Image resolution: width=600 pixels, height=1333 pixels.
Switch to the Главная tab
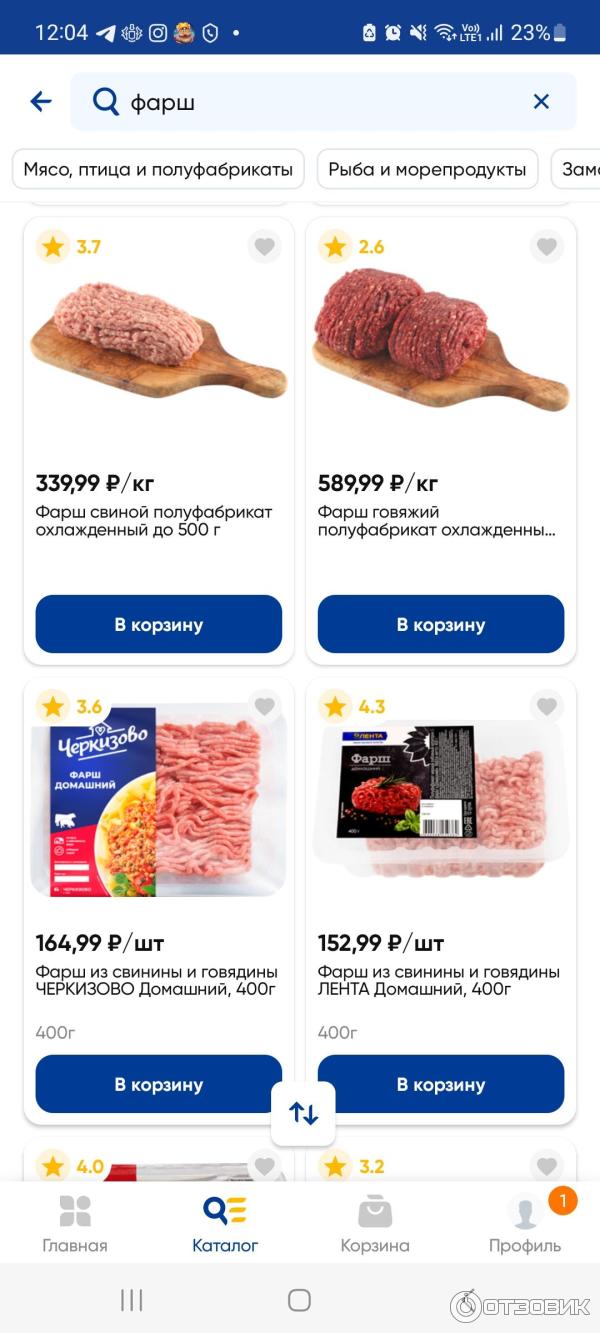75,1224
